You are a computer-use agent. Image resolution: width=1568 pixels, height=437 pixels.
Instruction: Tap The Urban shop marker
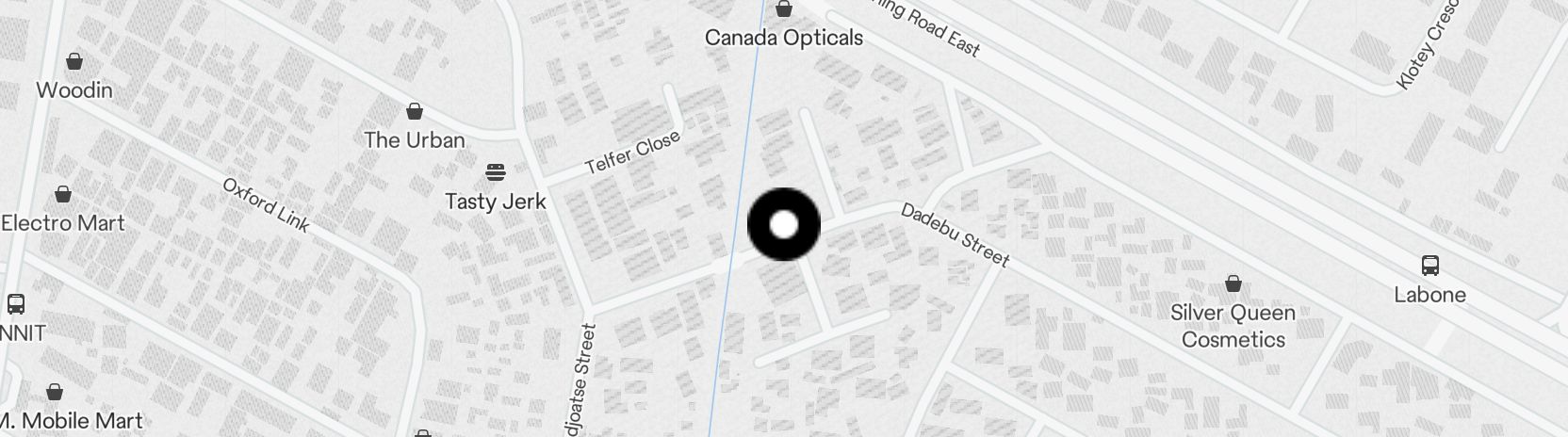(414, 112)
